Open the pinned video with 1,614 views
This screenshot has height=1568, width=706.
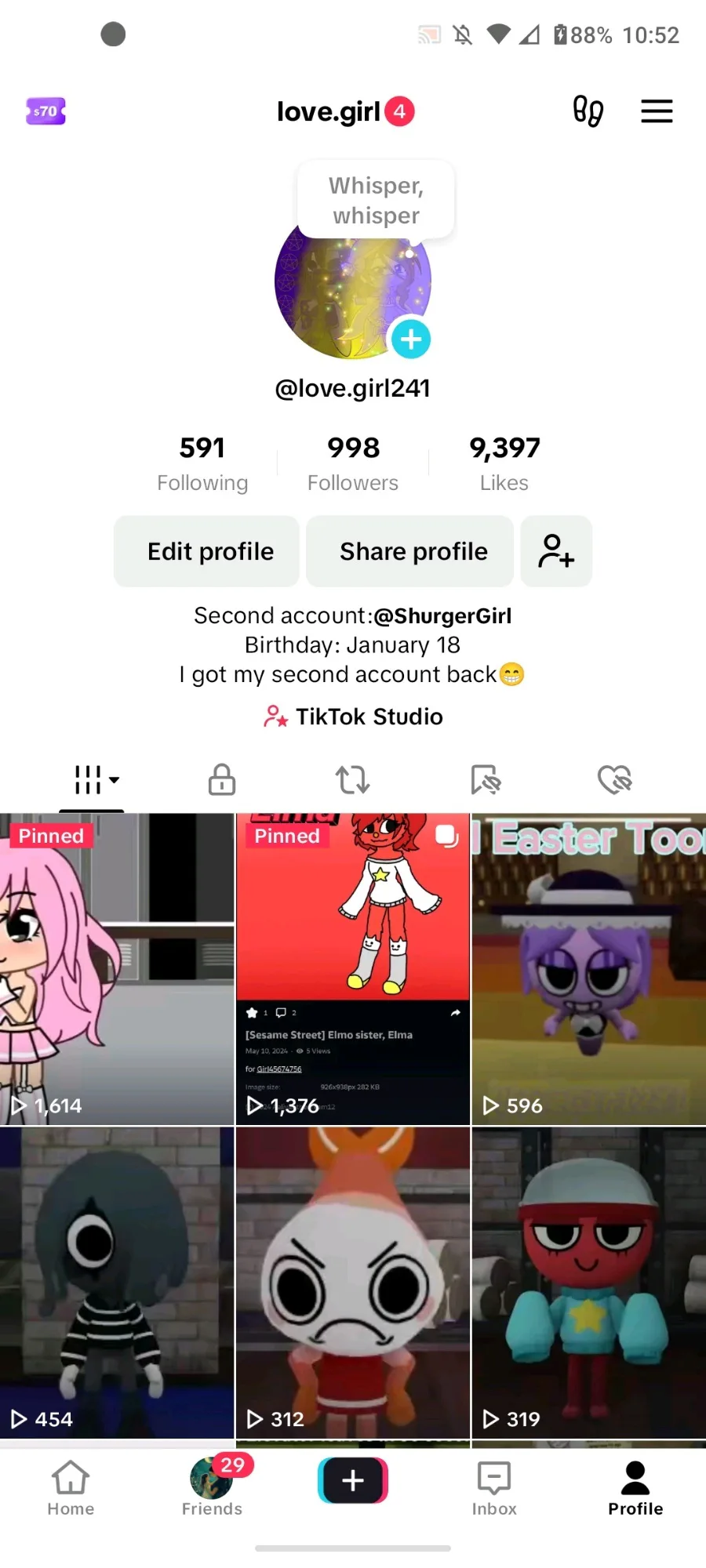pyautogui.click(x=117, y=969)
